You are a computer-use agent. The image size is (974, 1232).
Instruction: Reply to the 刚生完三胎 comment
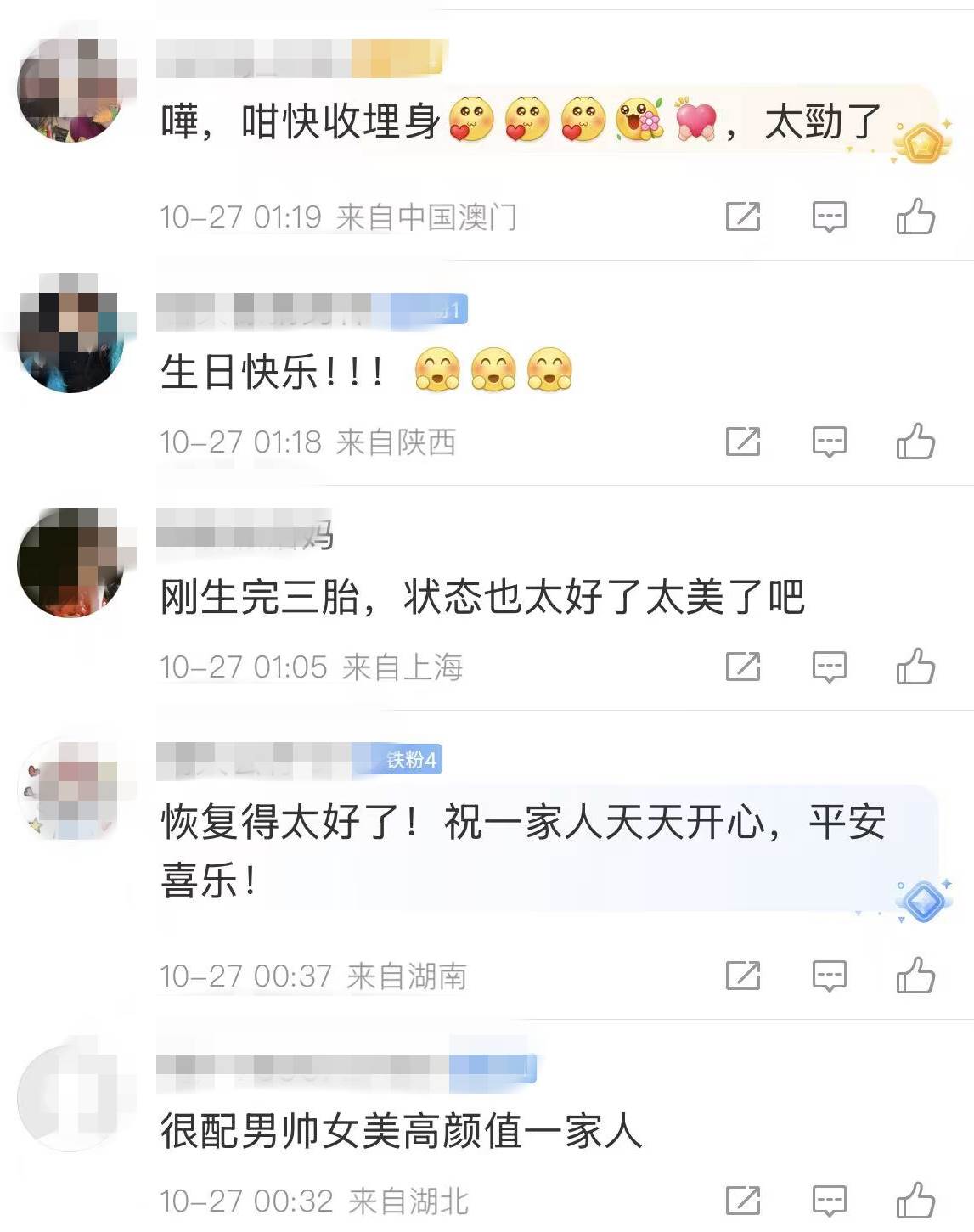pos(829,667)
